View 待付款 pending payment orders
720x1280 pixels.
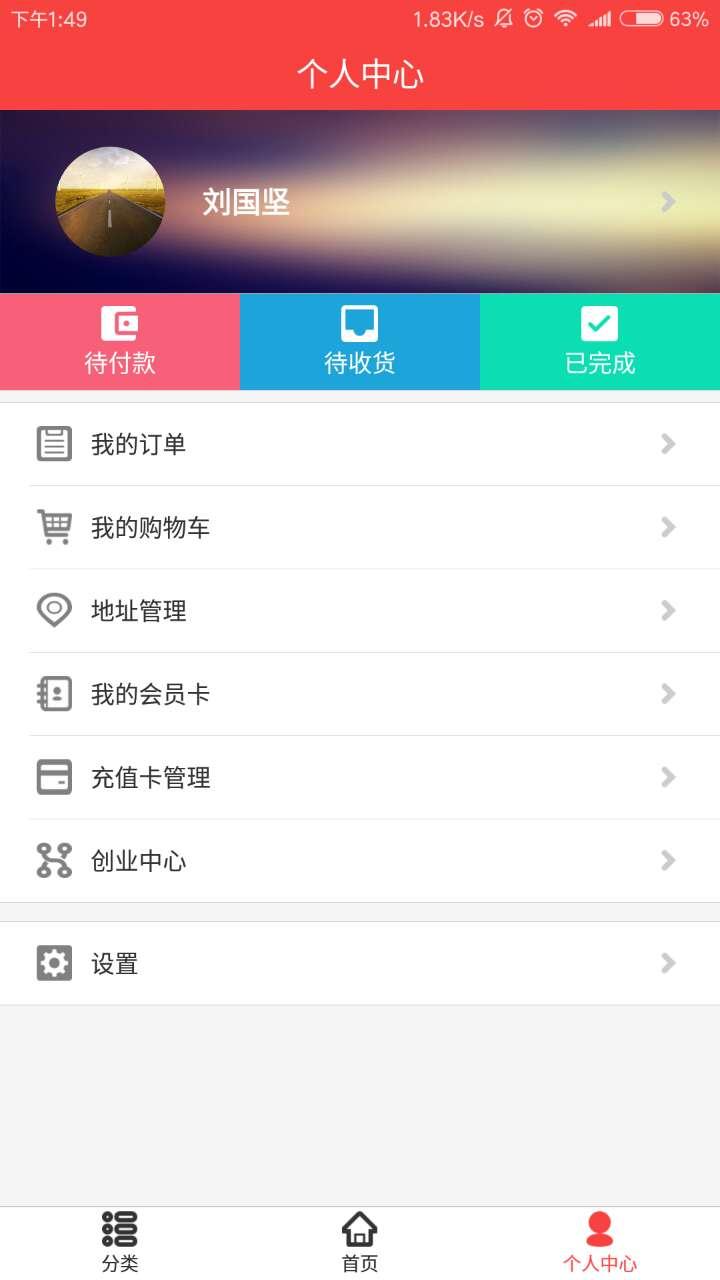point(120,341)
